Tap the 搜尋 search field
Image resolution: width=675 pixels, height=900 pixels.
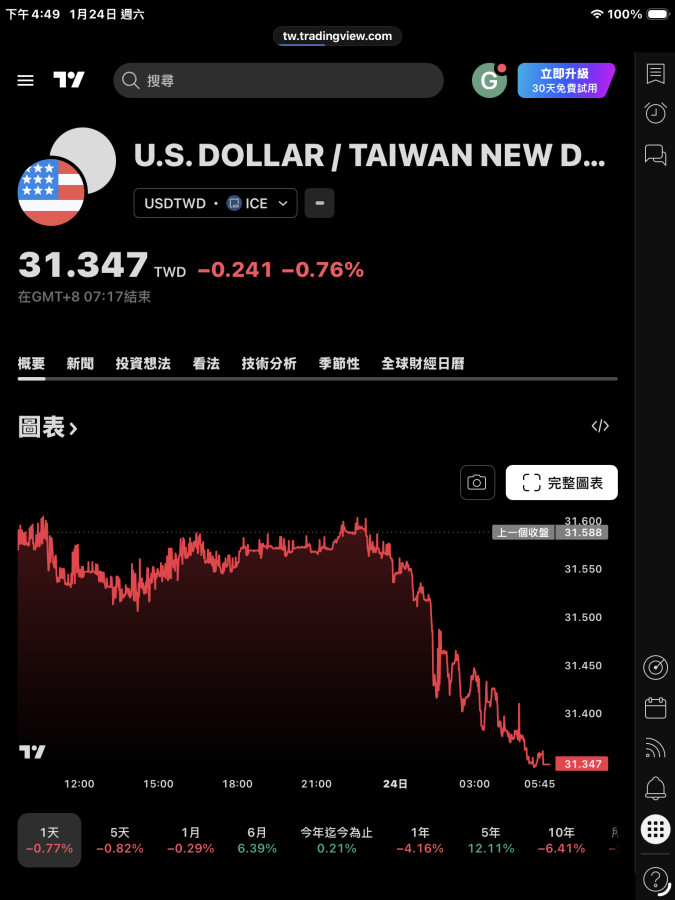point(278,80)
